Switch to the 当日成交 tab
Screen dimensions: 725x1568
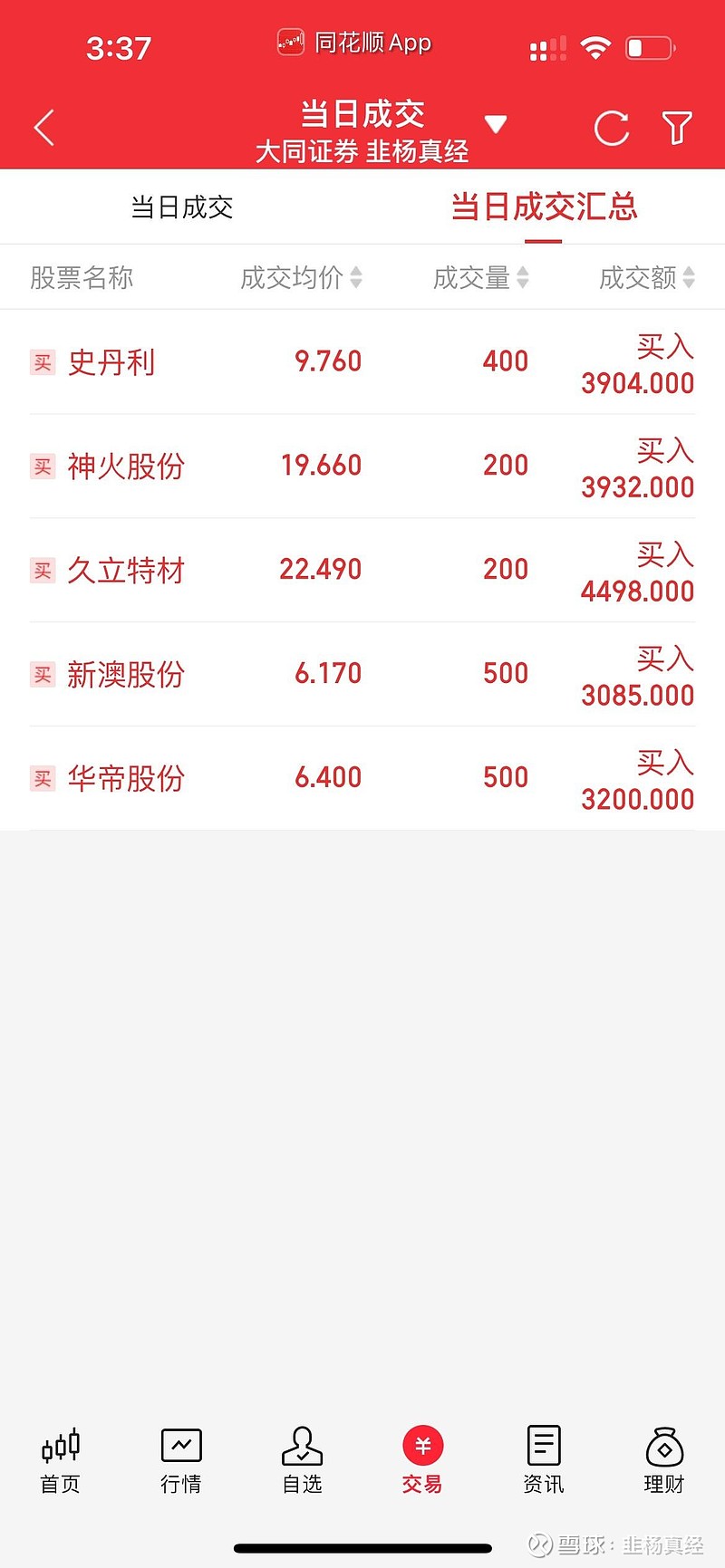(182, 207)
